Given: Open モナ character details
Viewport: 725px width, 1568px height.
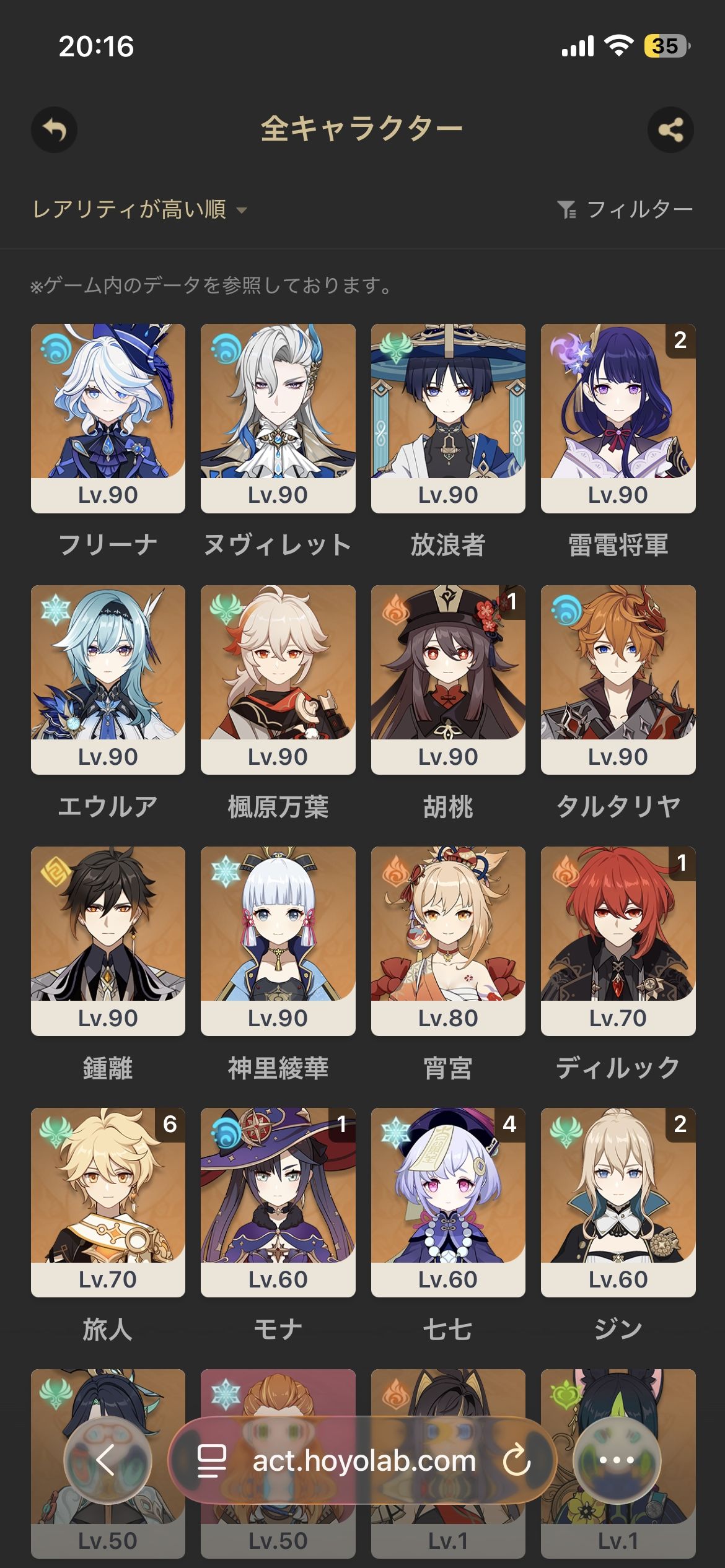Looking at the screenshot, I should tap(278, 1202).
